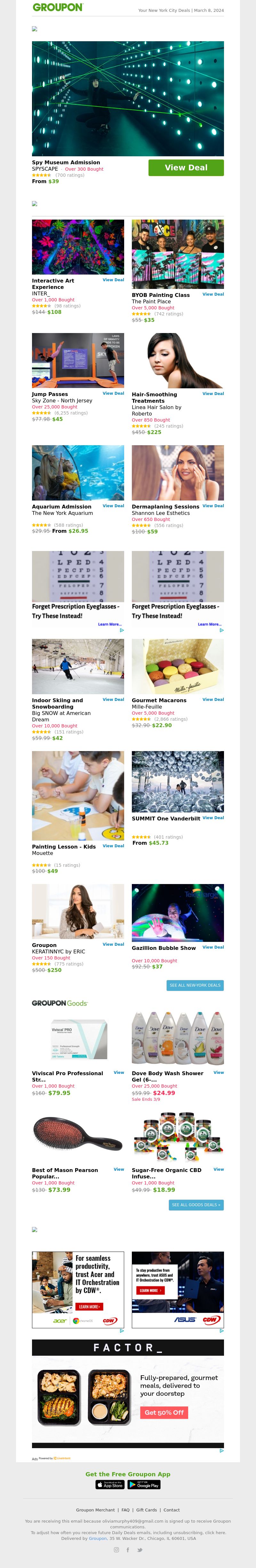Image resolution: width=256 pixels, height=1568 pixels.
Task: Download the app from Google Play
Action: coord(144,1485)
